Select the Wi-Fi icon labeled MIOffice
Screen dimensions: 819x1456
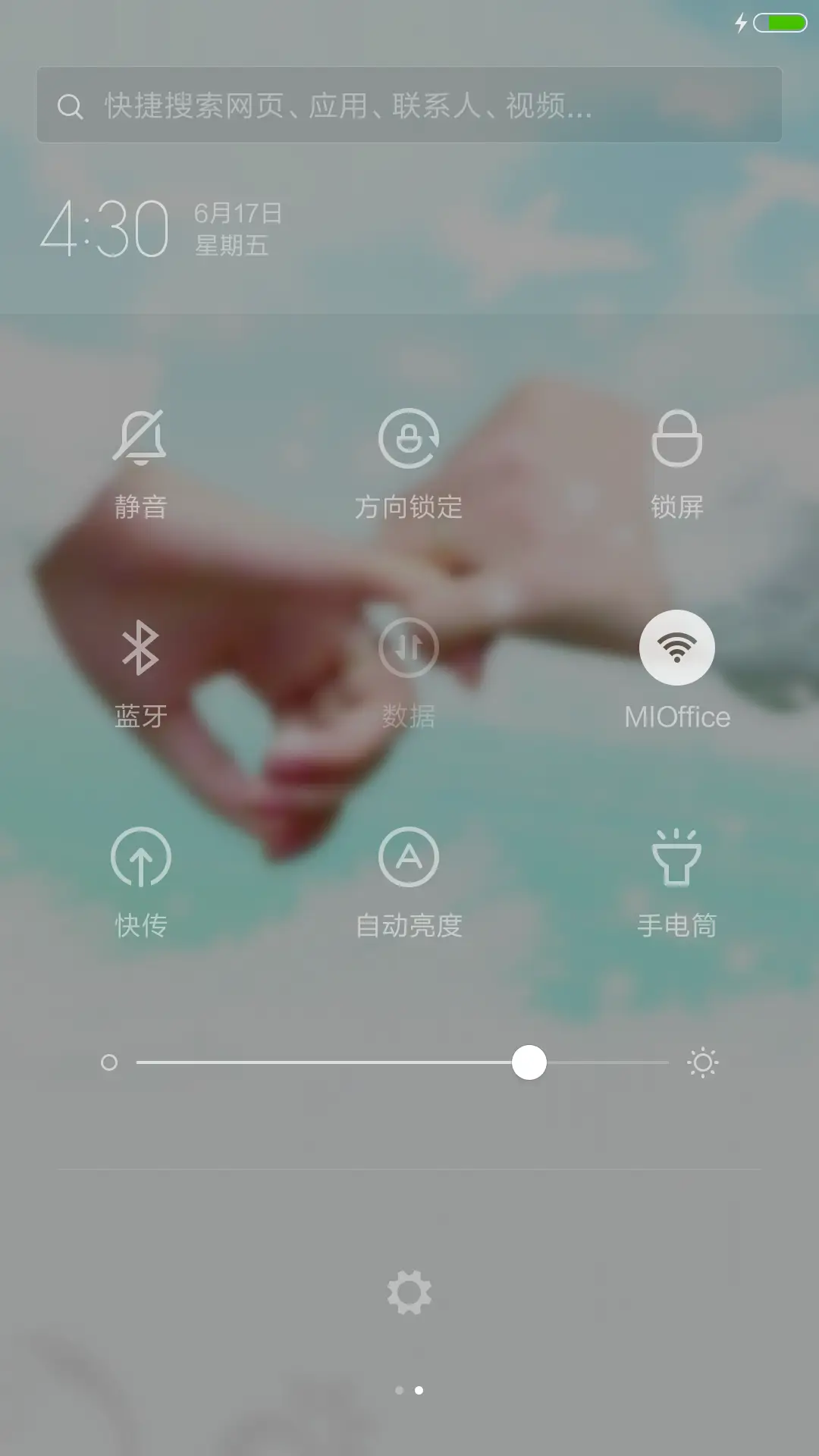[x=677, y=646]
